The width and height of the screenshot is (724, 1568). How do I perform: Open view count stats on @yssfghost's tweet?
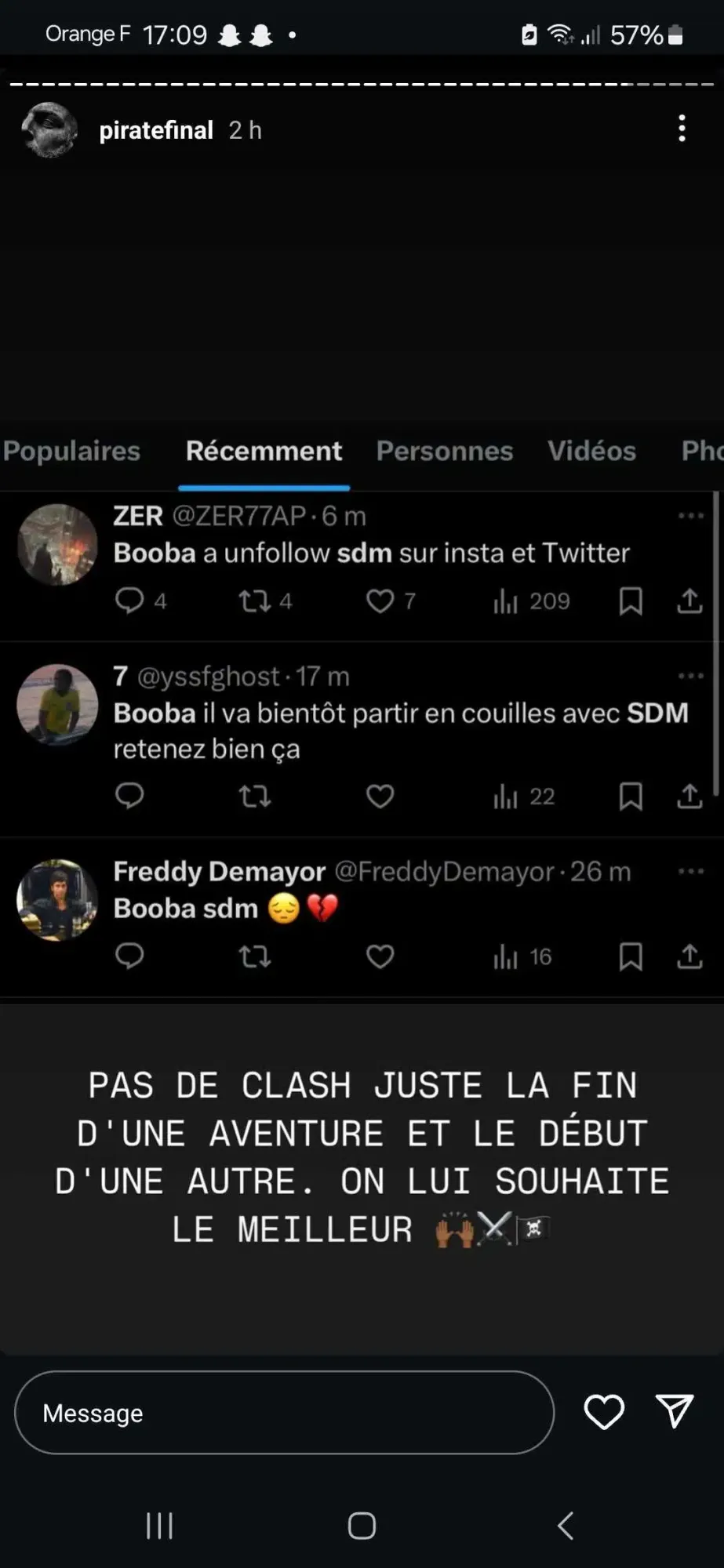coord(505,796)
